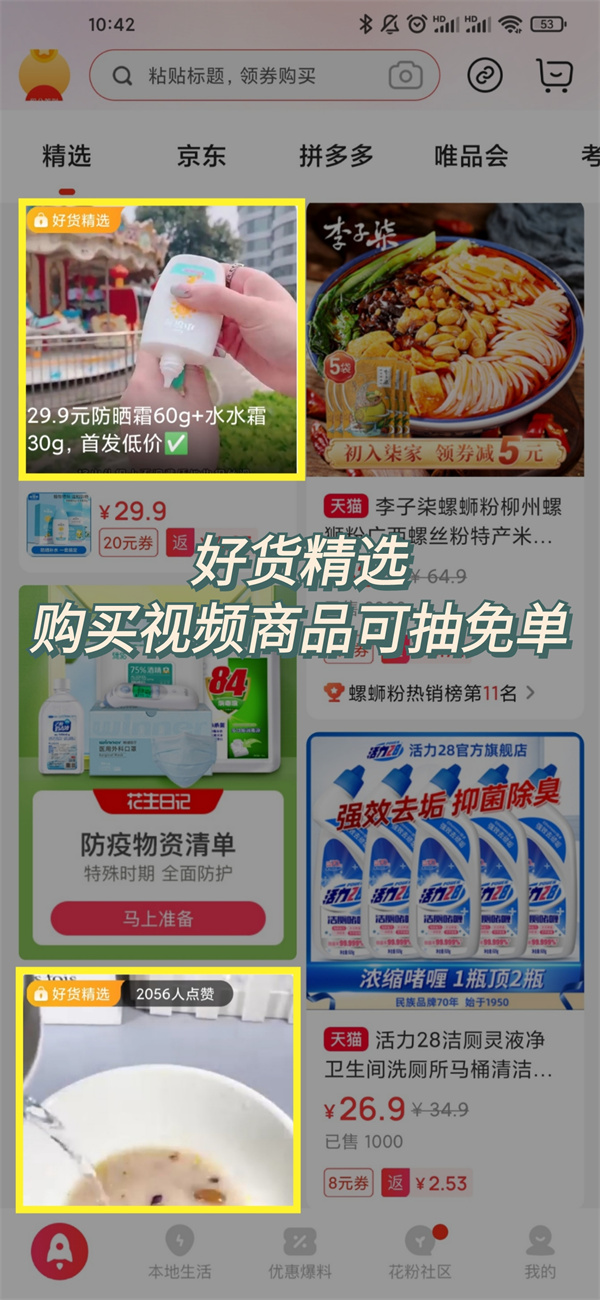Viewport: 600px width, 1300px height.
Task: Tap the rocket home button
Action: pos(60,1252)
